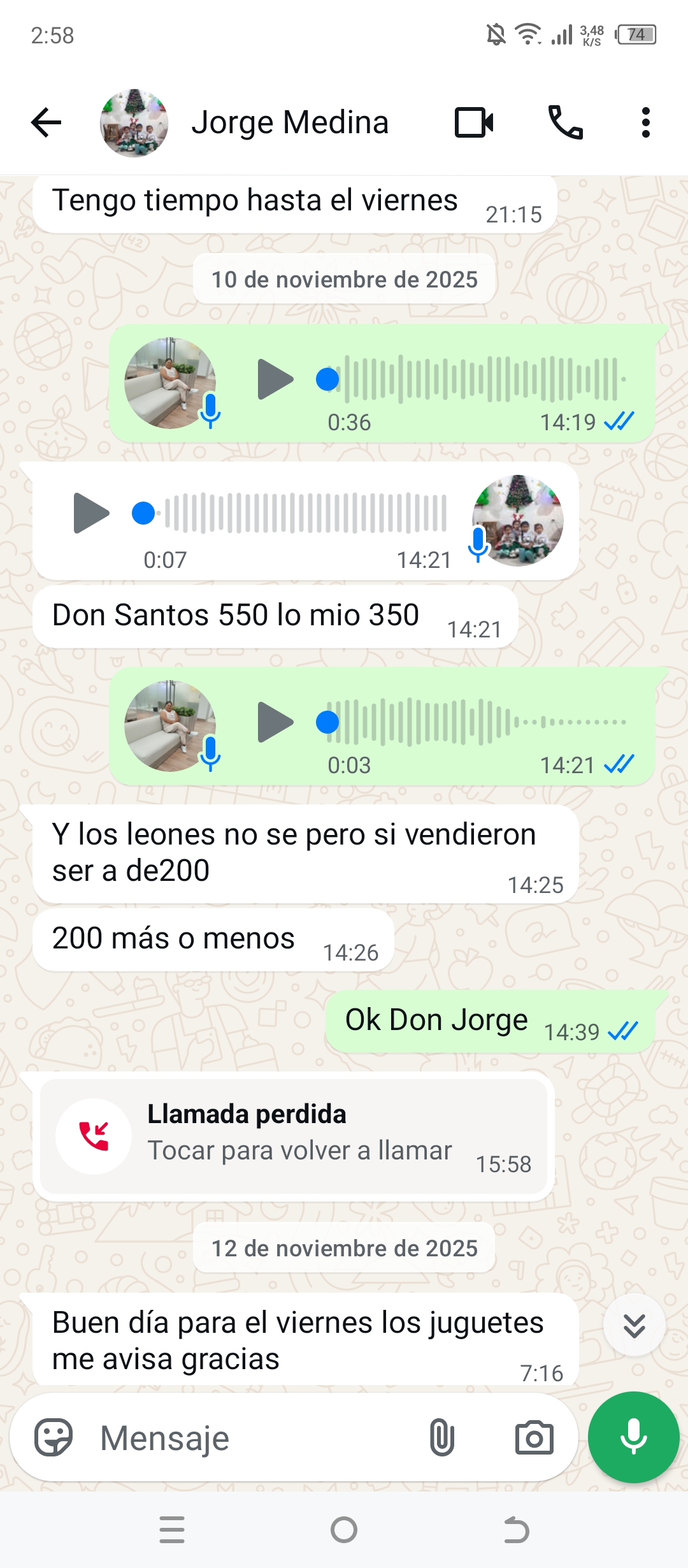Play the 0:36 voice message

(x=275, y=379)
